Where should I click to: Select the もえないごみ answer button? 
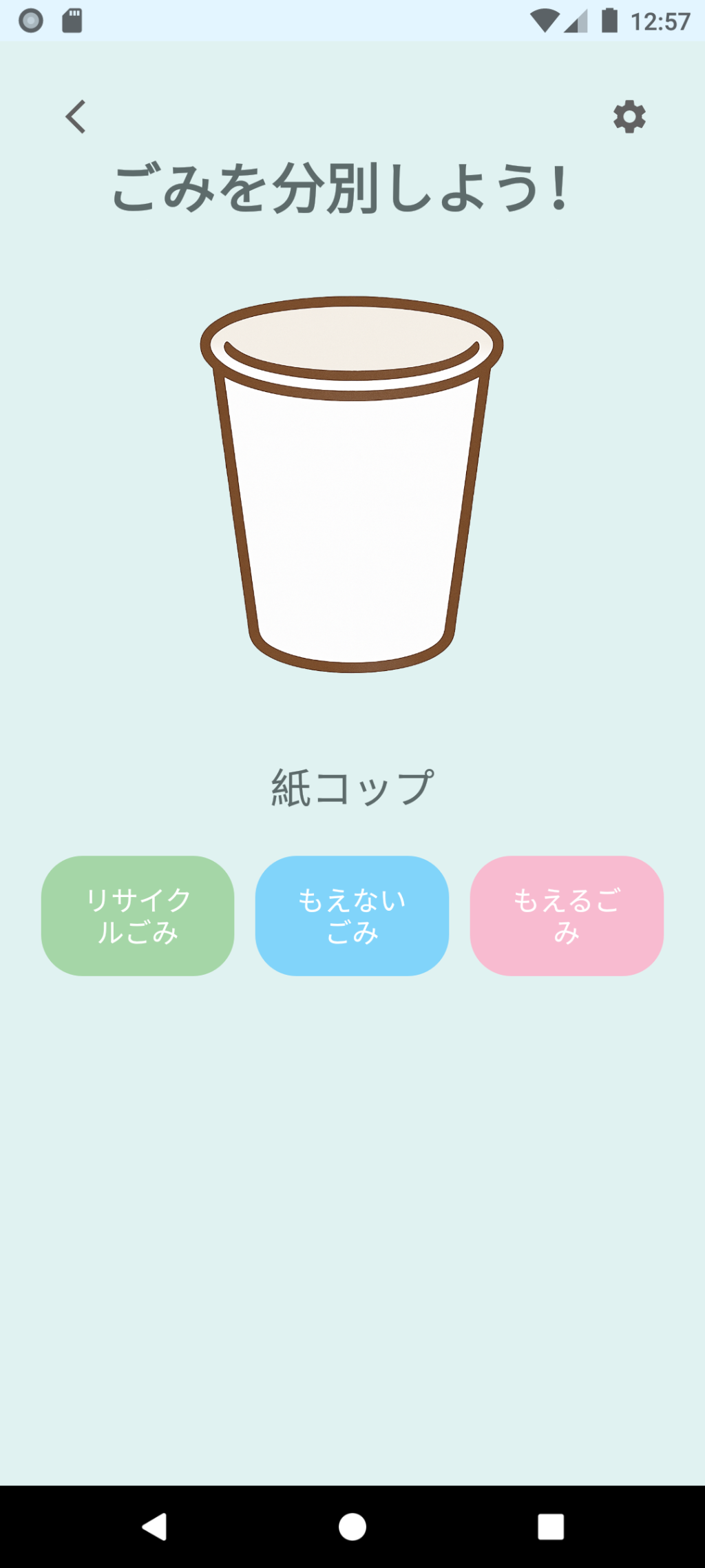352,916
